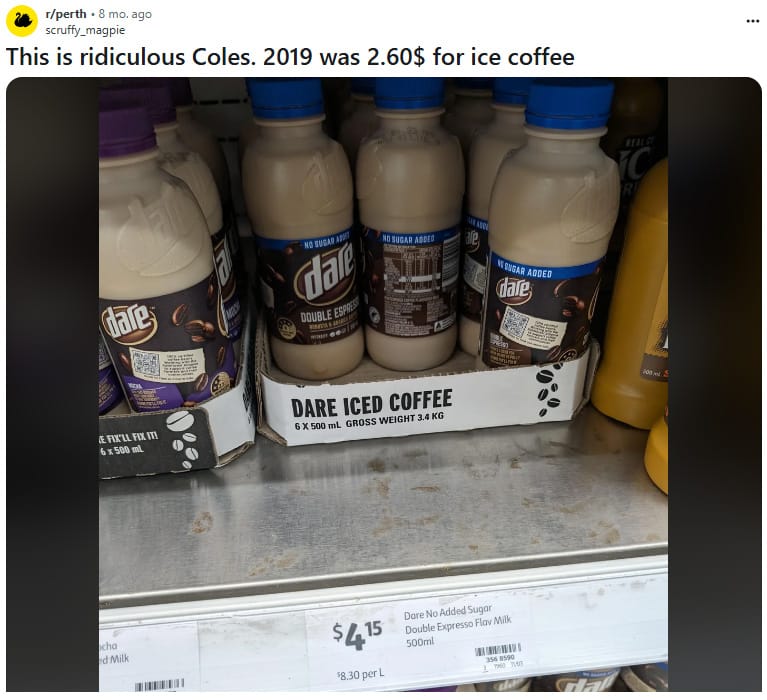The width and height of the screenshot is (767, 700).
Task: Tap the r/perth community avatar
Action: click(x=22, y=21)
